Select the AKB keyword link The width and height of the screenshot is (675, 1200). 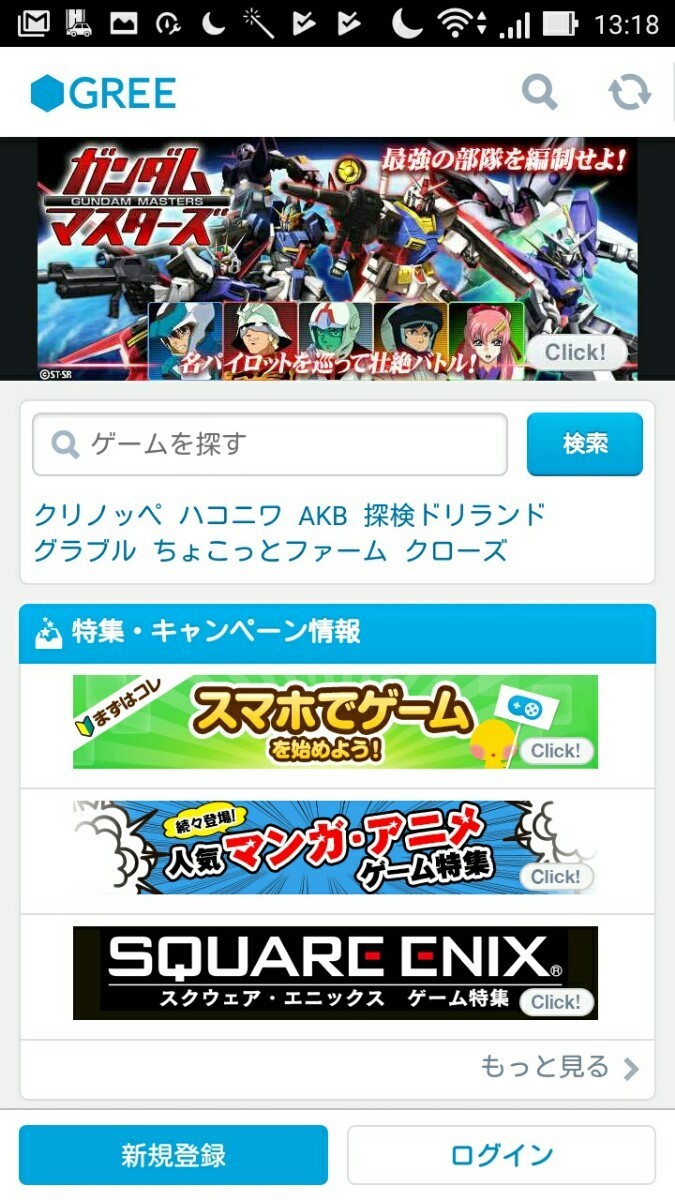323,515
